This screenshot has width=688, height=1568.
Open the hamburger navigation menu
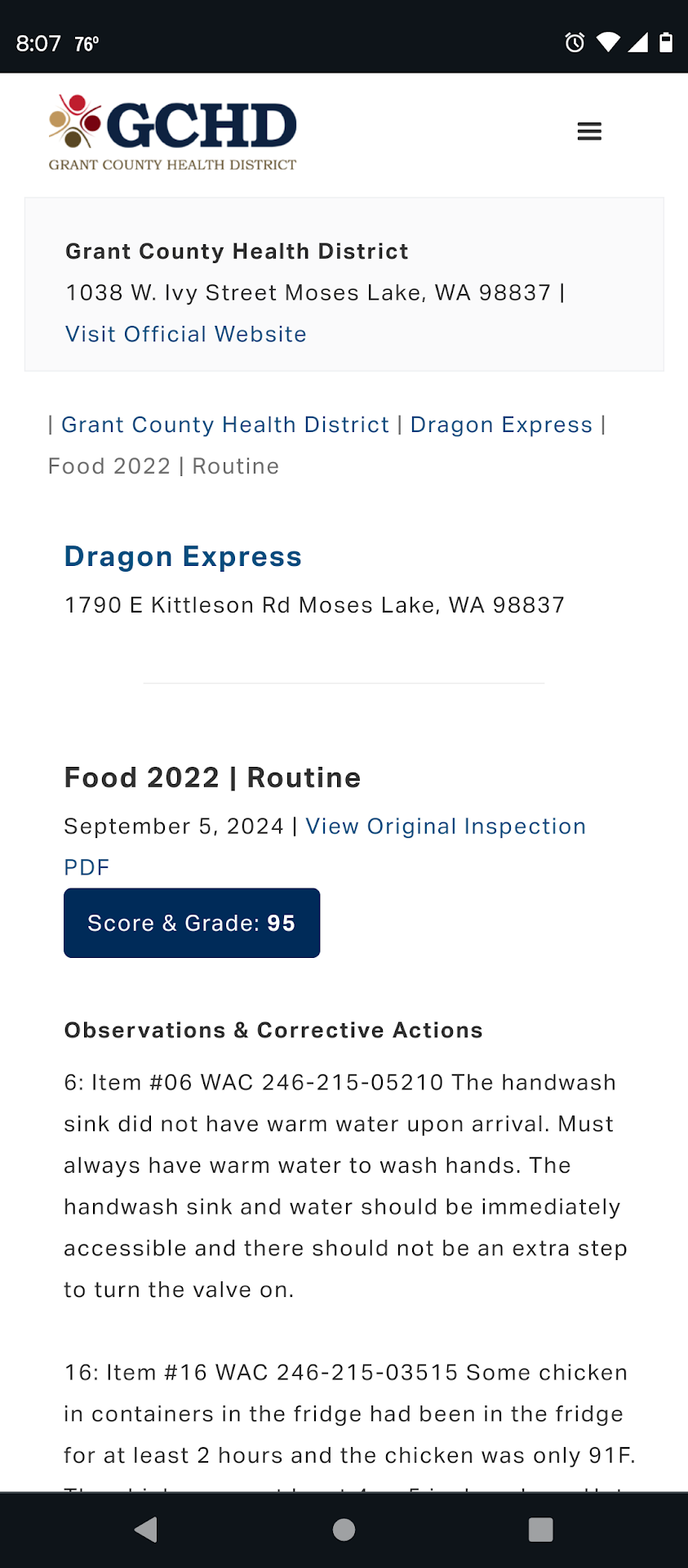pos(589,131)
